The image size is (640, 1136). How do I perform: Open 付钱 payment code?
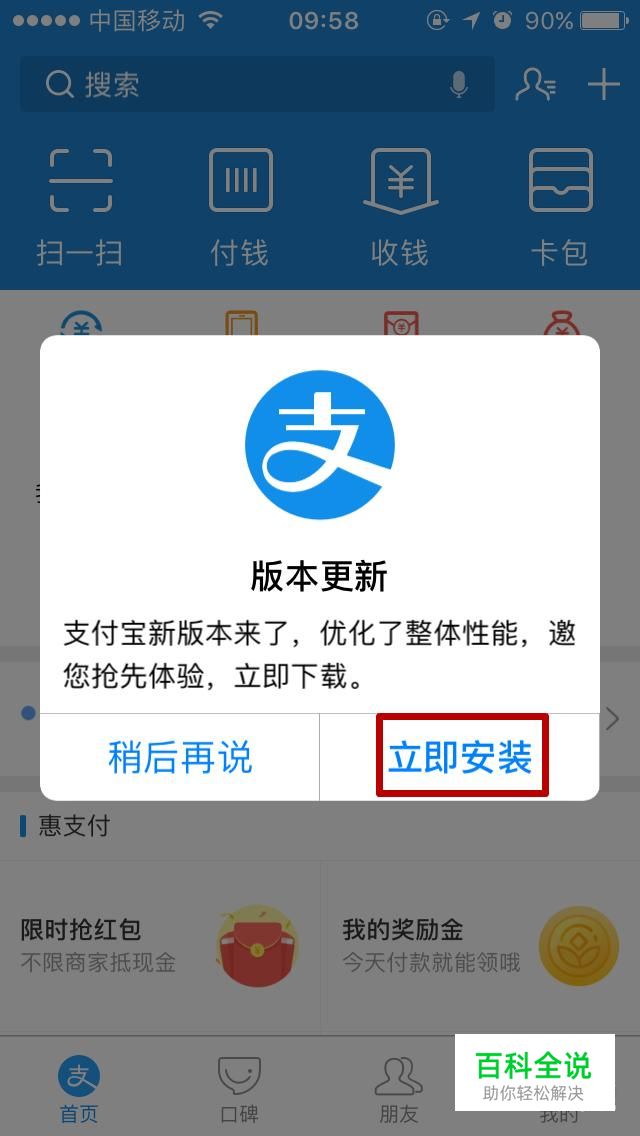[x=240, y=206]
